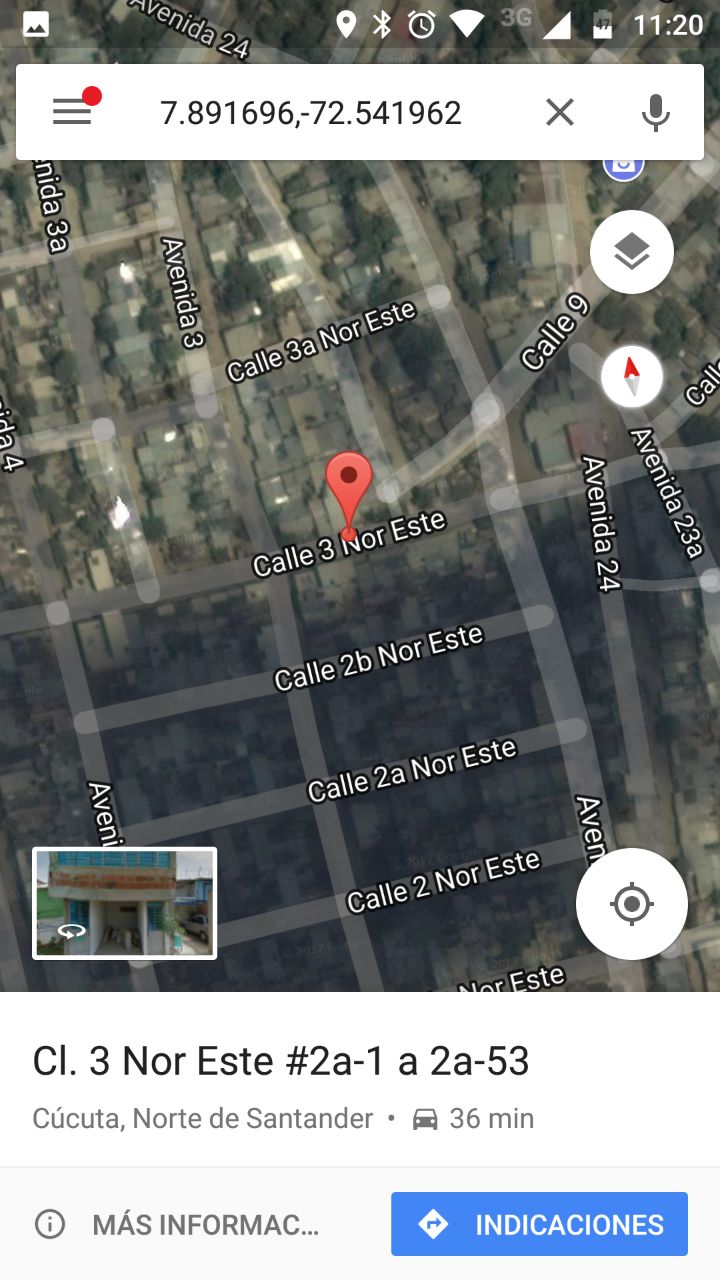Center map on my location
Viewport: 720px width, 1280px height.
[631, 904]
